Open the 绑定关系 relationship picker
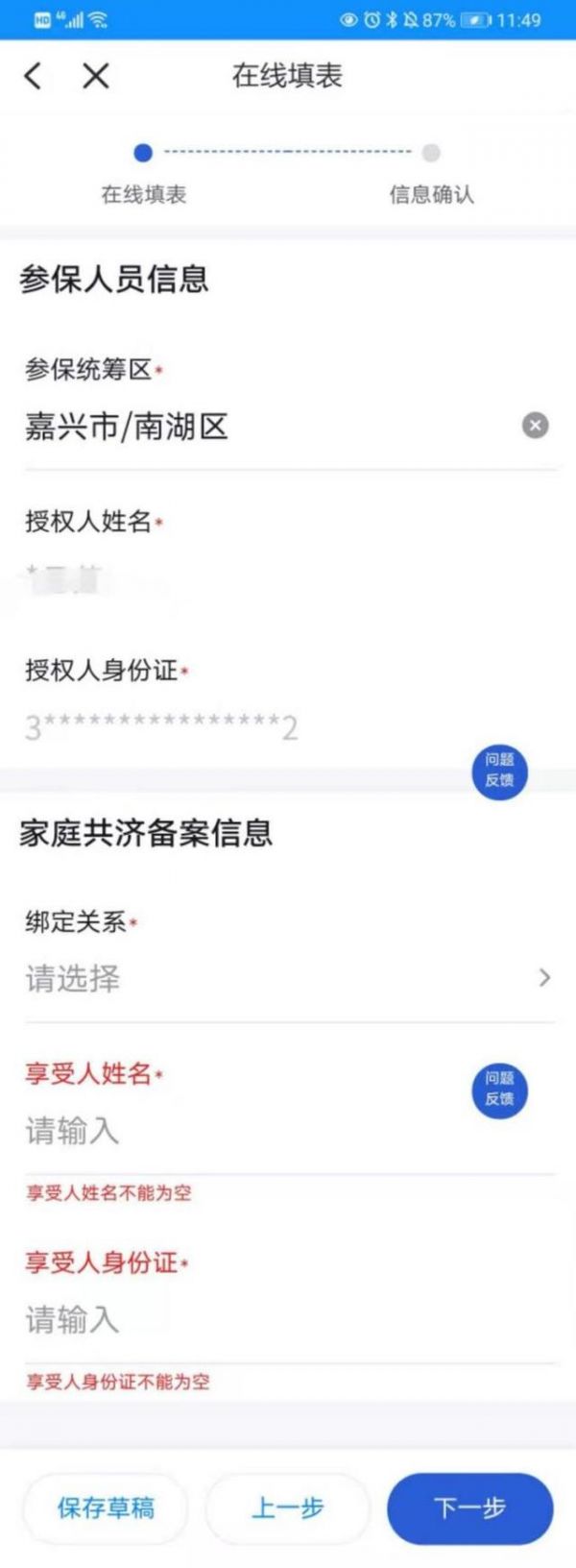The width and height of the screenshot is (576, 1568). point(288,979)
